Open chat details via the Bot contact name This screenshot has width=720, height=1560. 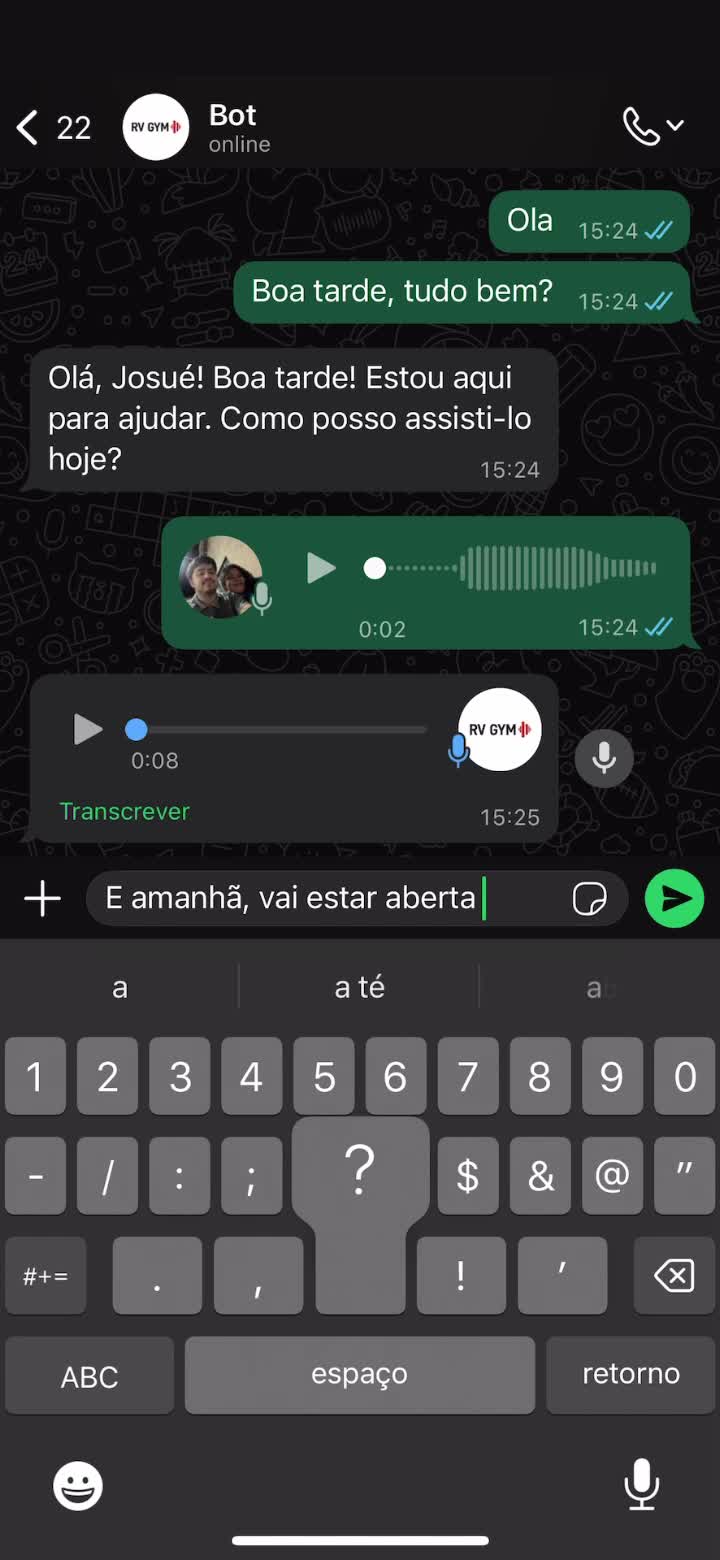232,114
